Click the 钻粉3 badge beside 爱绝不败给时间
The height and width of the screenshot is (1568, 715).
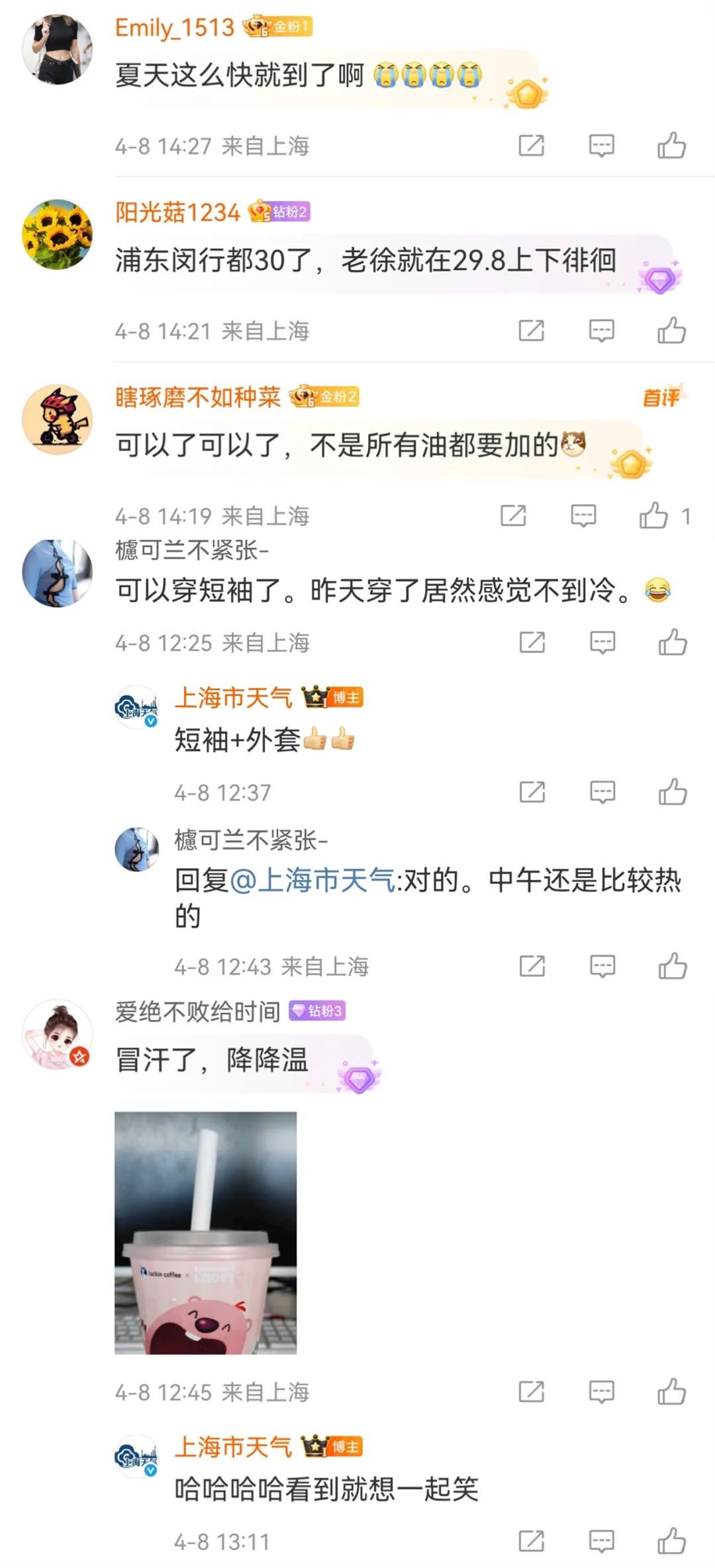click(317, 1012)
